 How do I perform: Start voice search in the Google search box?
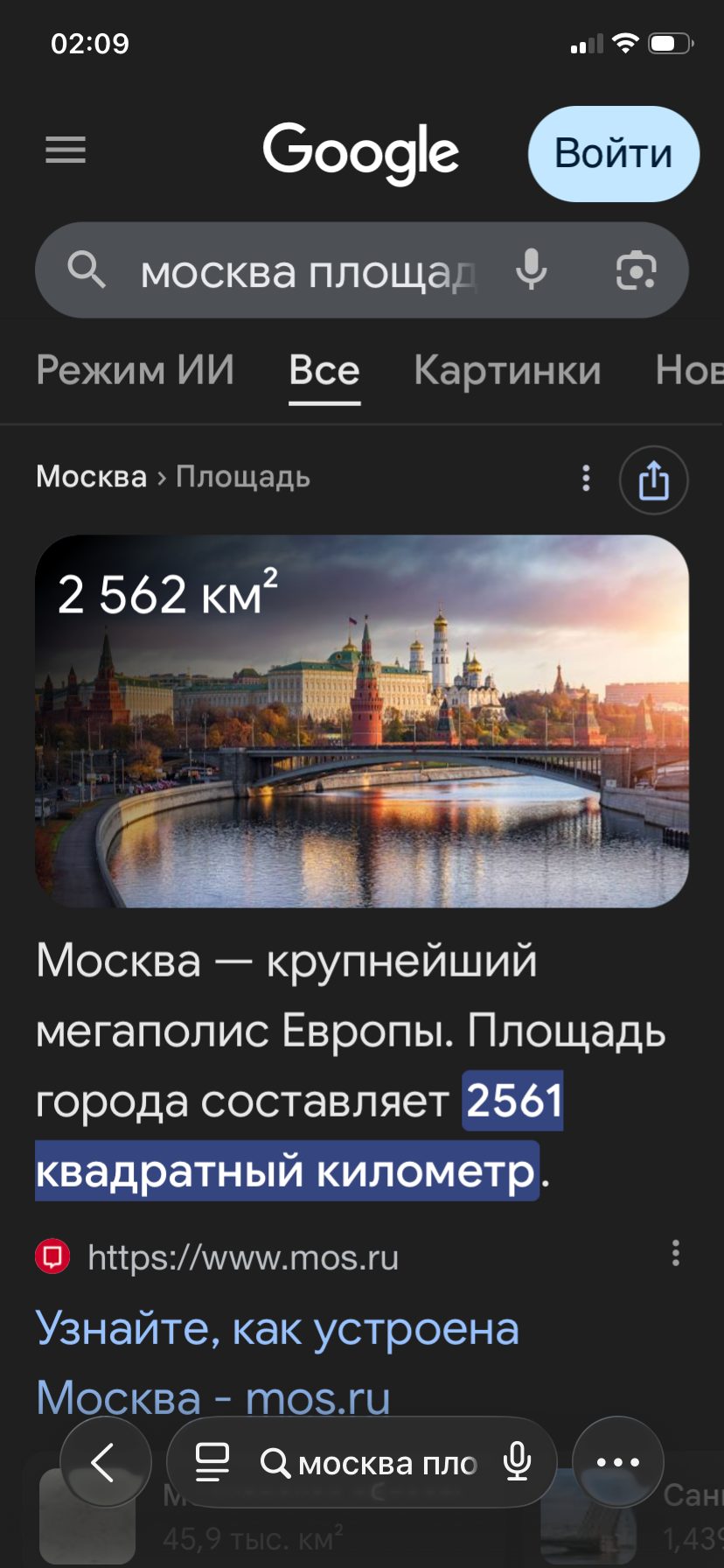coord(532,269)
